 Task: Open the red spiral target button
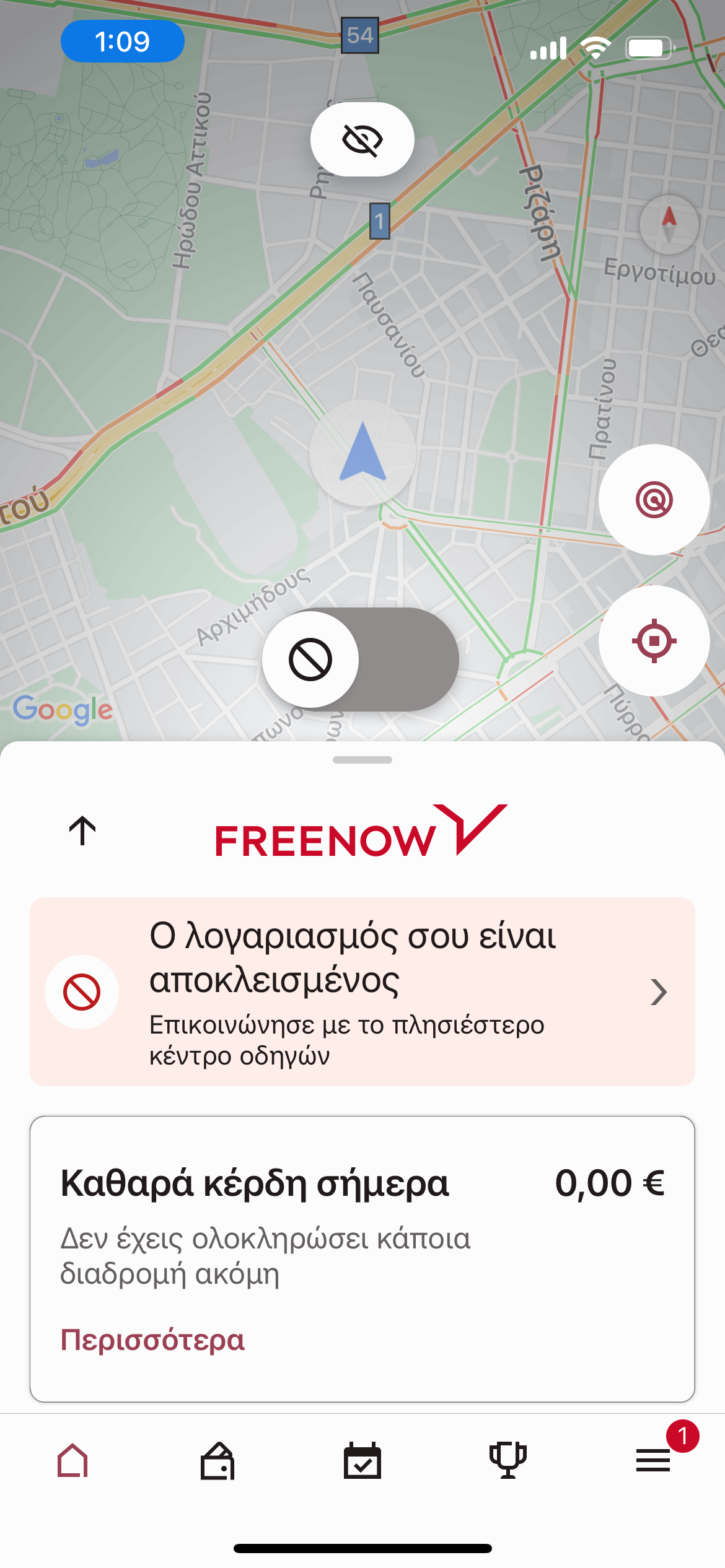click(x=654, y=500)
